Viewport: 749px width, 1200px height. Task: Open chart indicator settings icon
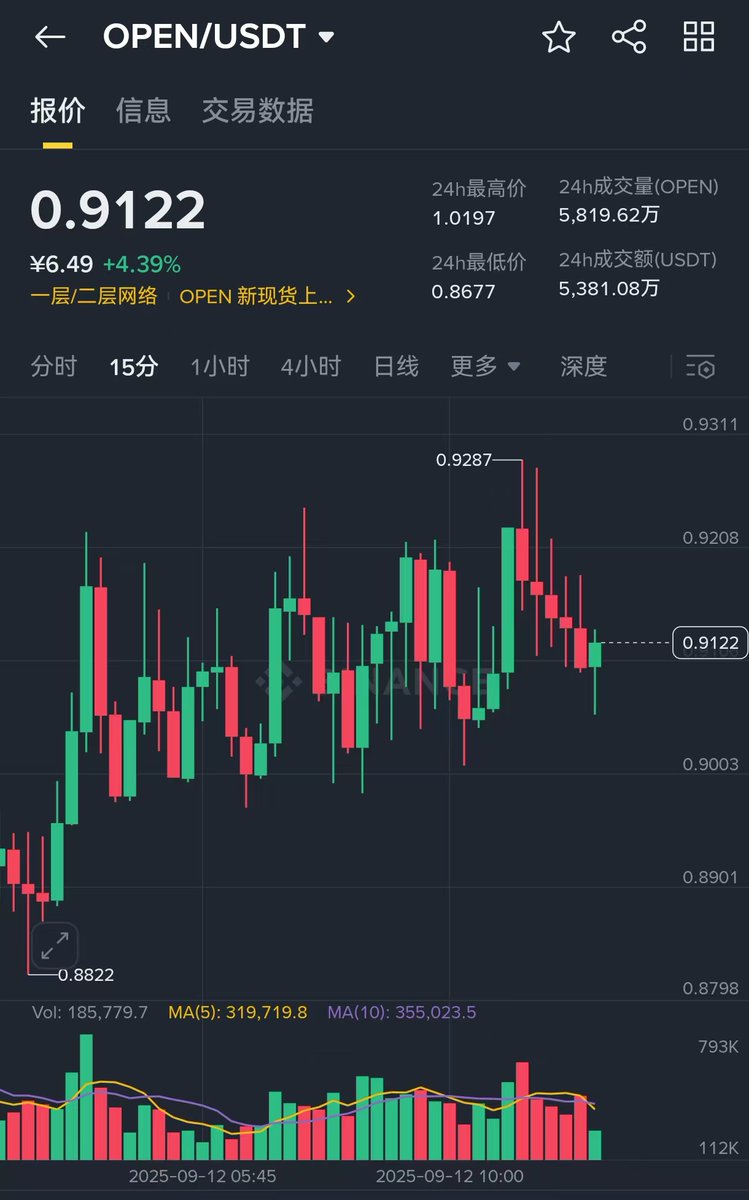[701, 367]
